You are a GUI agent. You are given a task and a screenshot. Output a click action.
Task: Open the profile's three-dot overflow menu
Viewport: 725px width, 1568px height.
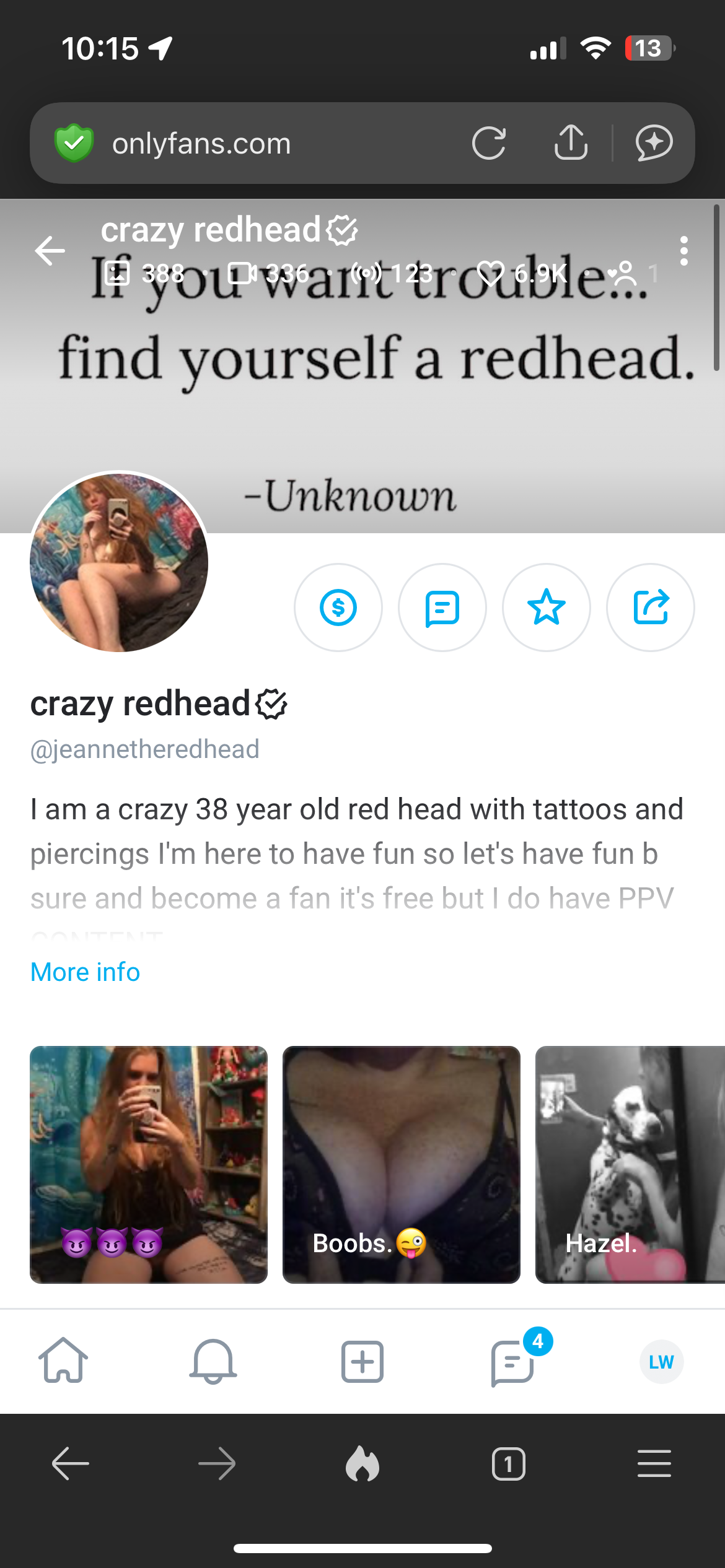pos(683,251)
